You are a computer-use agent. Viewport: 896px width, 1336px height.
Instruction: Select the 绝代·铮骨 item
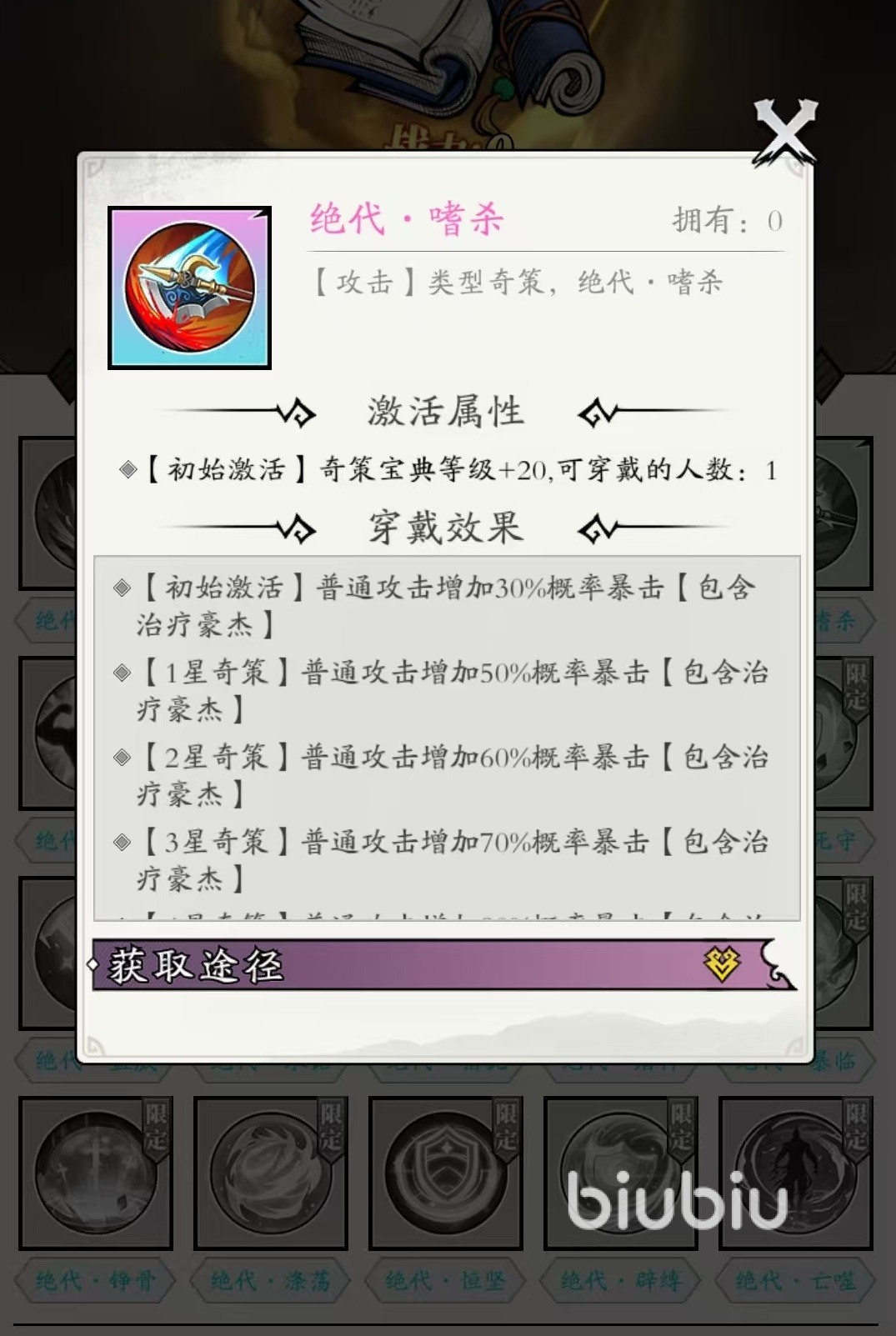click(x=95, y=1173)
